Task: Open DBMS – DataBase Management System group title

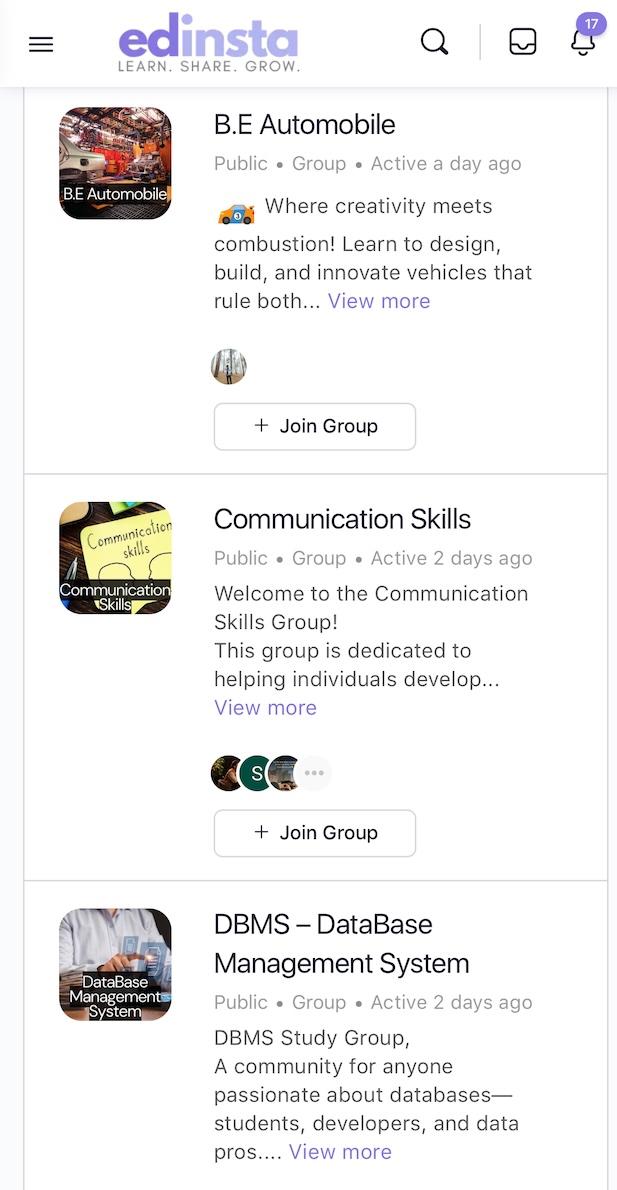Action: coord(341,944)
